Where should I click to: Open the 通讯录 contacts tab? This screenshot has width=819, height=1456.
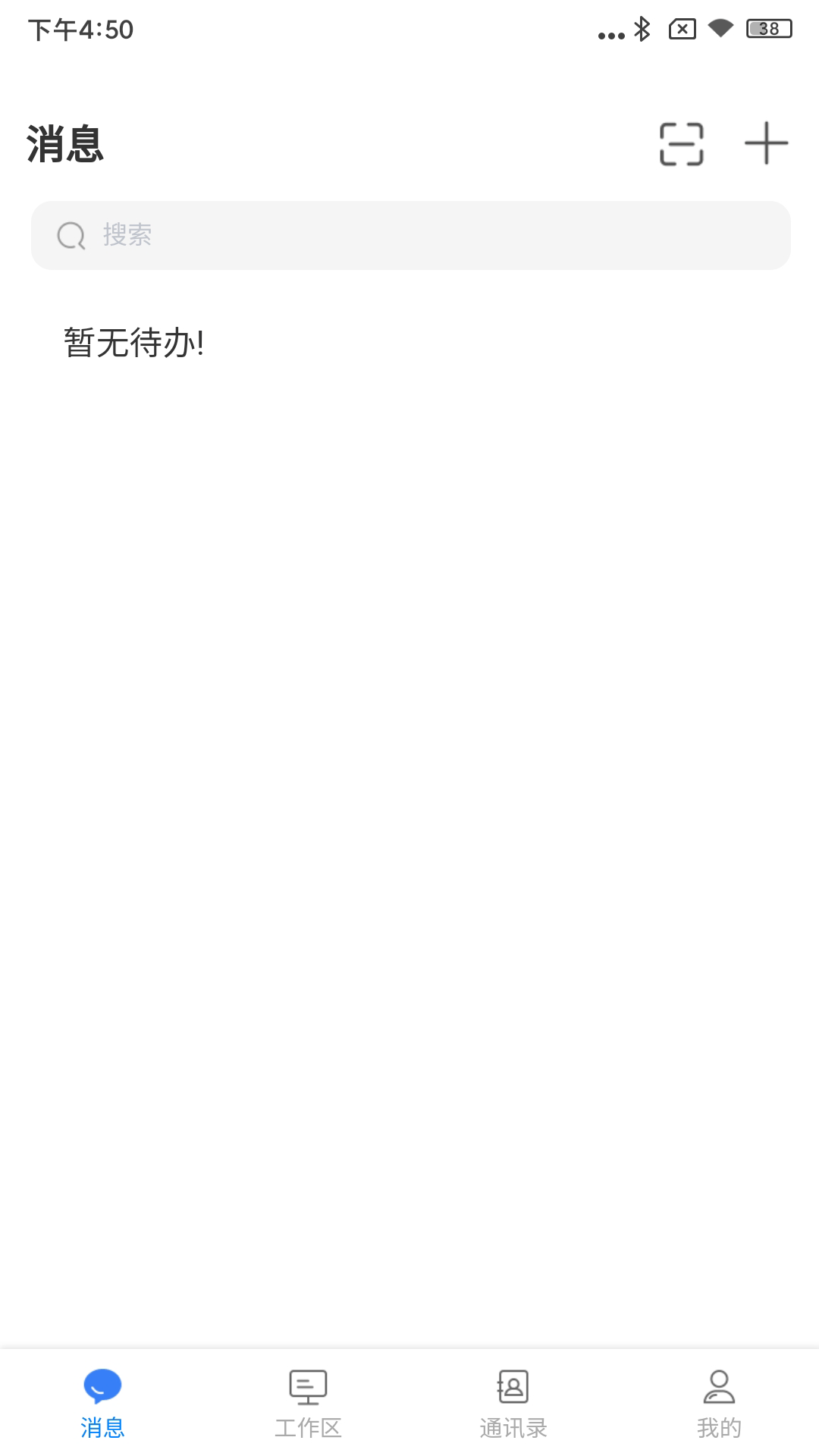tap(513, 1404)
